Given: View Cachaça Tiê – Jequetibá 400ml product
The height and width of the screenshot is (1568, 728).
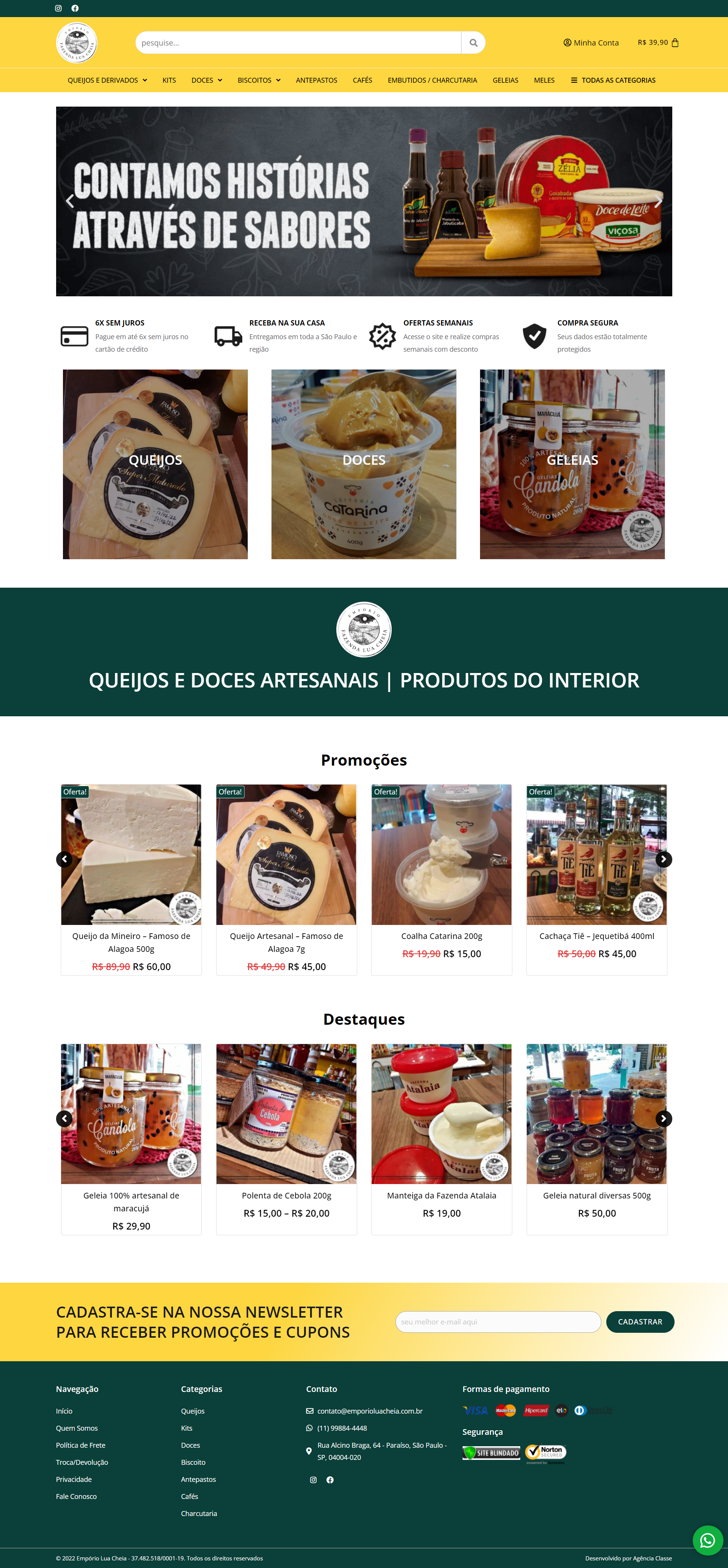Looking at the screenshot, I should point(597,936).
